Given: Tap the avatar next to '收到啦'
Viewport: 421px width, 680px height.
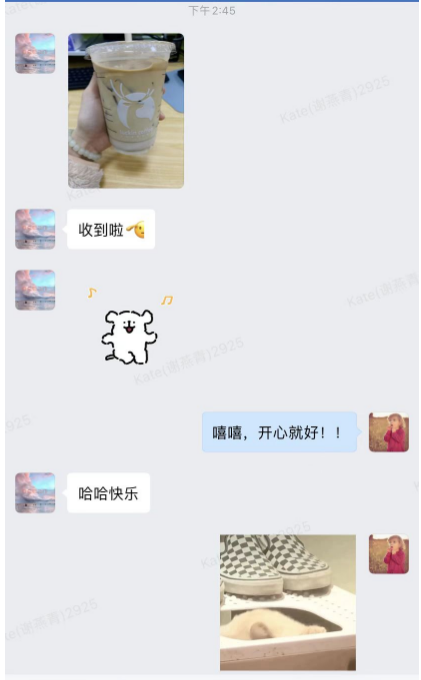Looking at the screenshot, I should [35, 229].
